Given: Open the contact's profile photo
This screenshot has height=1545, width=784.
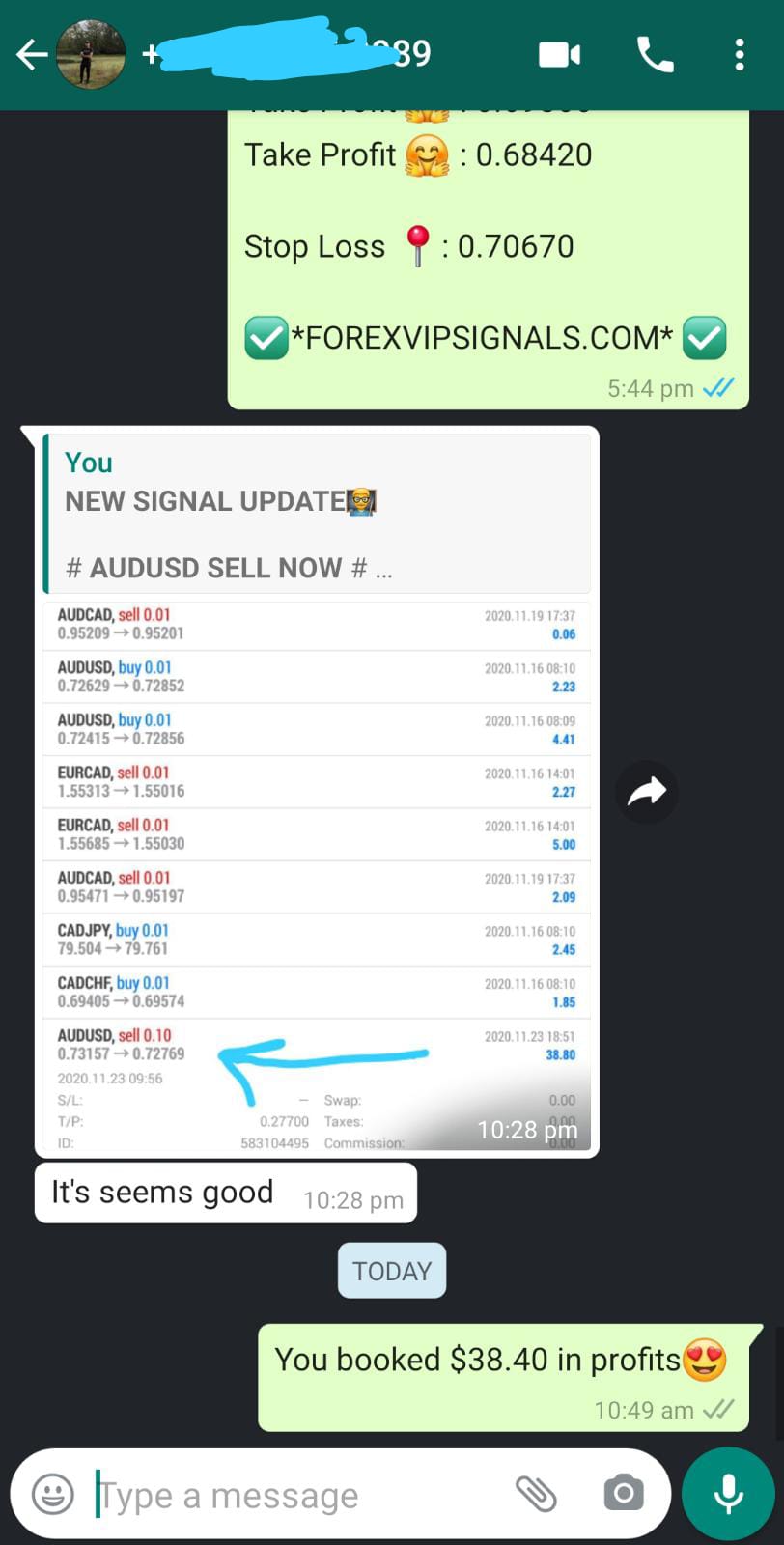Looking at the screenshot, I should click(x=91, y=55).
